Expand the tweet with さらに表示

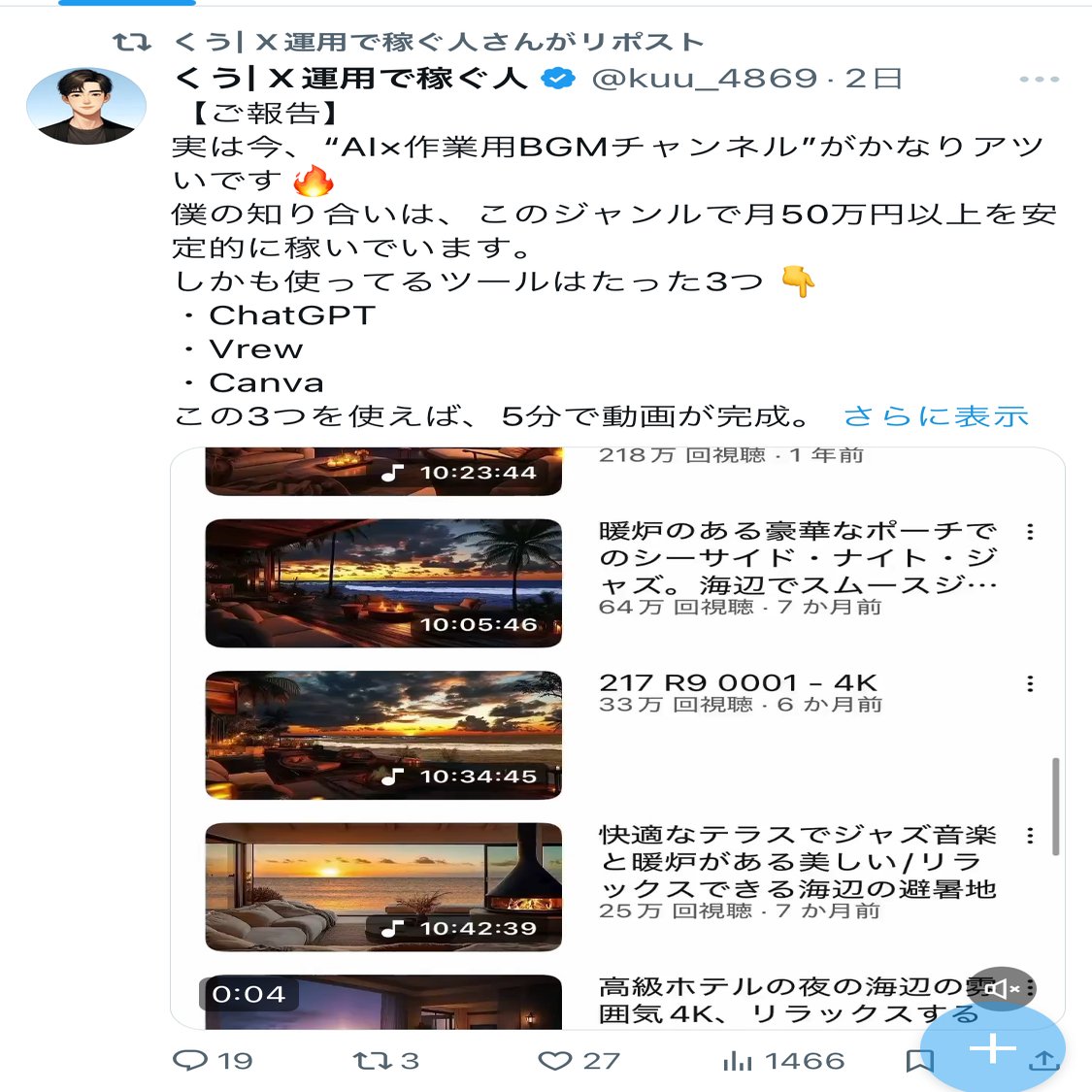[x=936, y=416]
